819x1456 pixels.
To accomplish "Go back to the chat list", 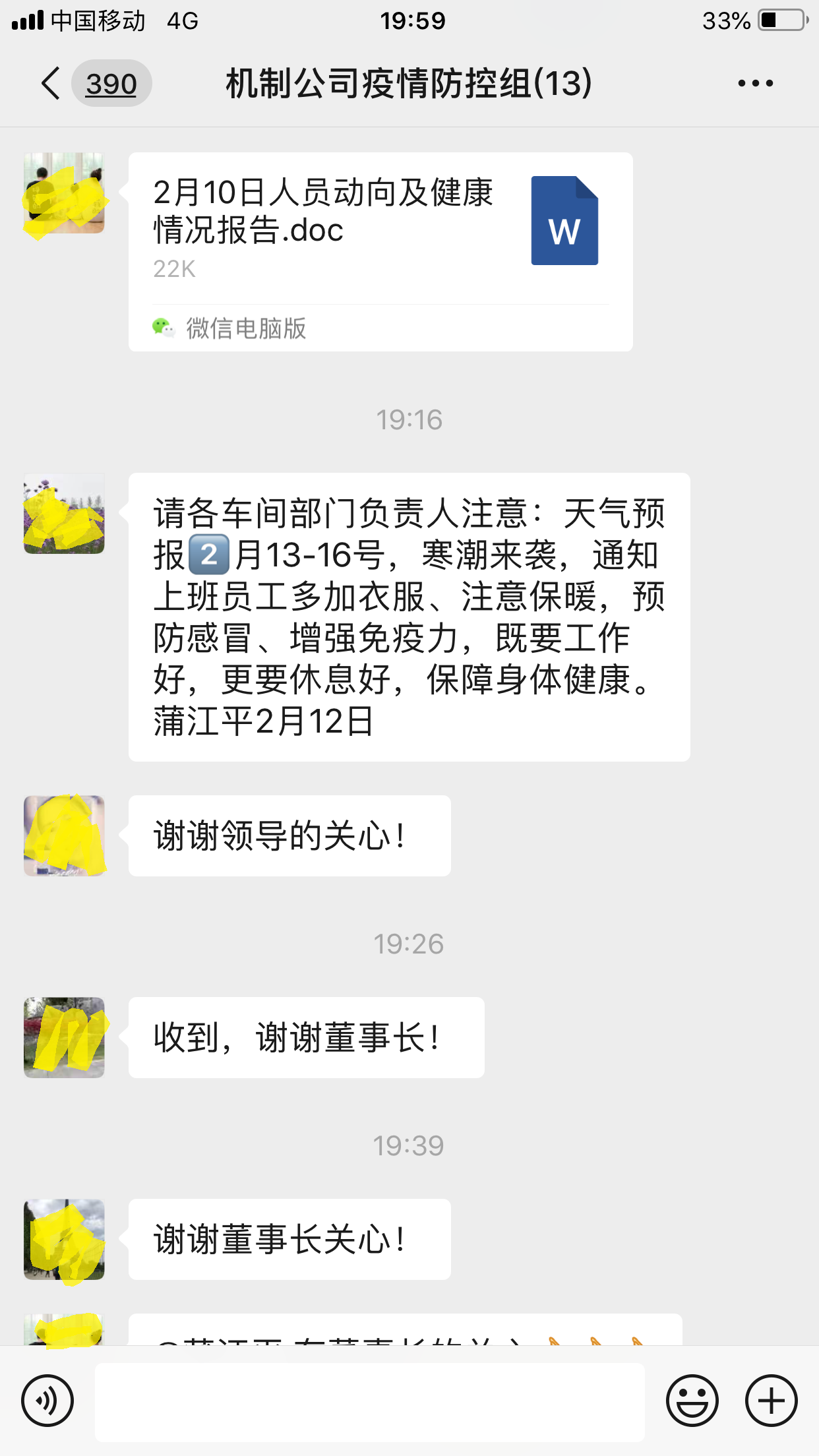I will (x=51, y=84).
